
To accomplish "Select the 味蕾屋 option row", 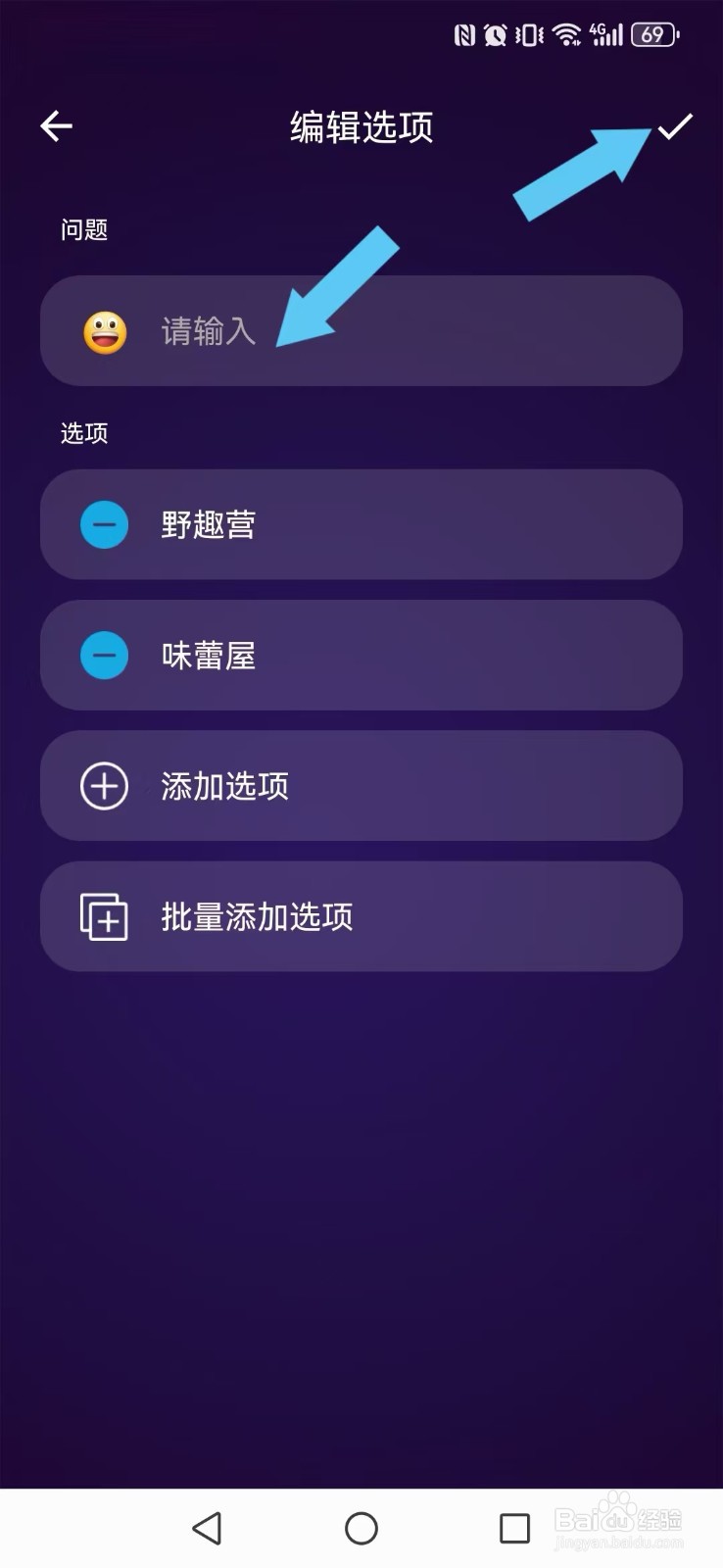I will (x=361, y=656).
